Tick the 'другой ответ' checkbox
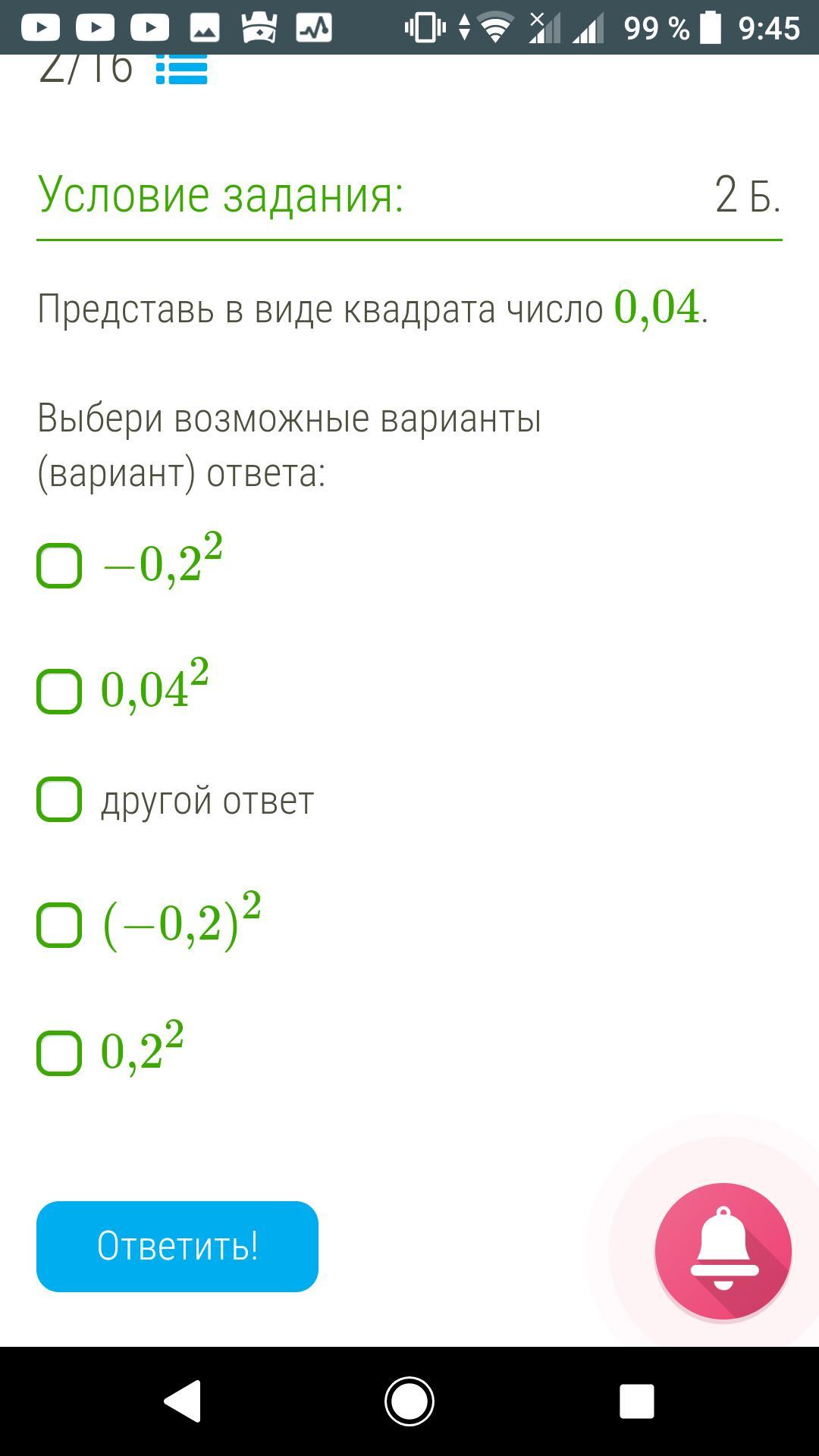 [59, 799]
